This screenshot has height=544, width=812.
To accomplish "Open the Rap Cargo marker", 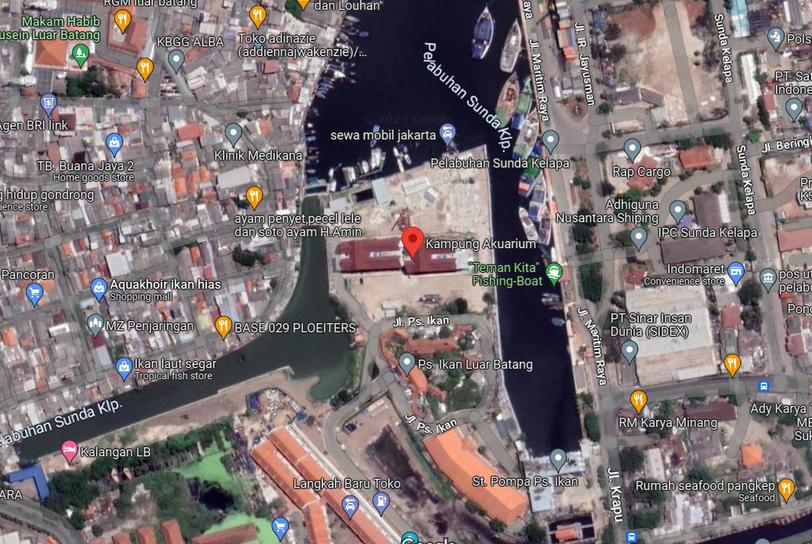I will [x=631, y=150].
